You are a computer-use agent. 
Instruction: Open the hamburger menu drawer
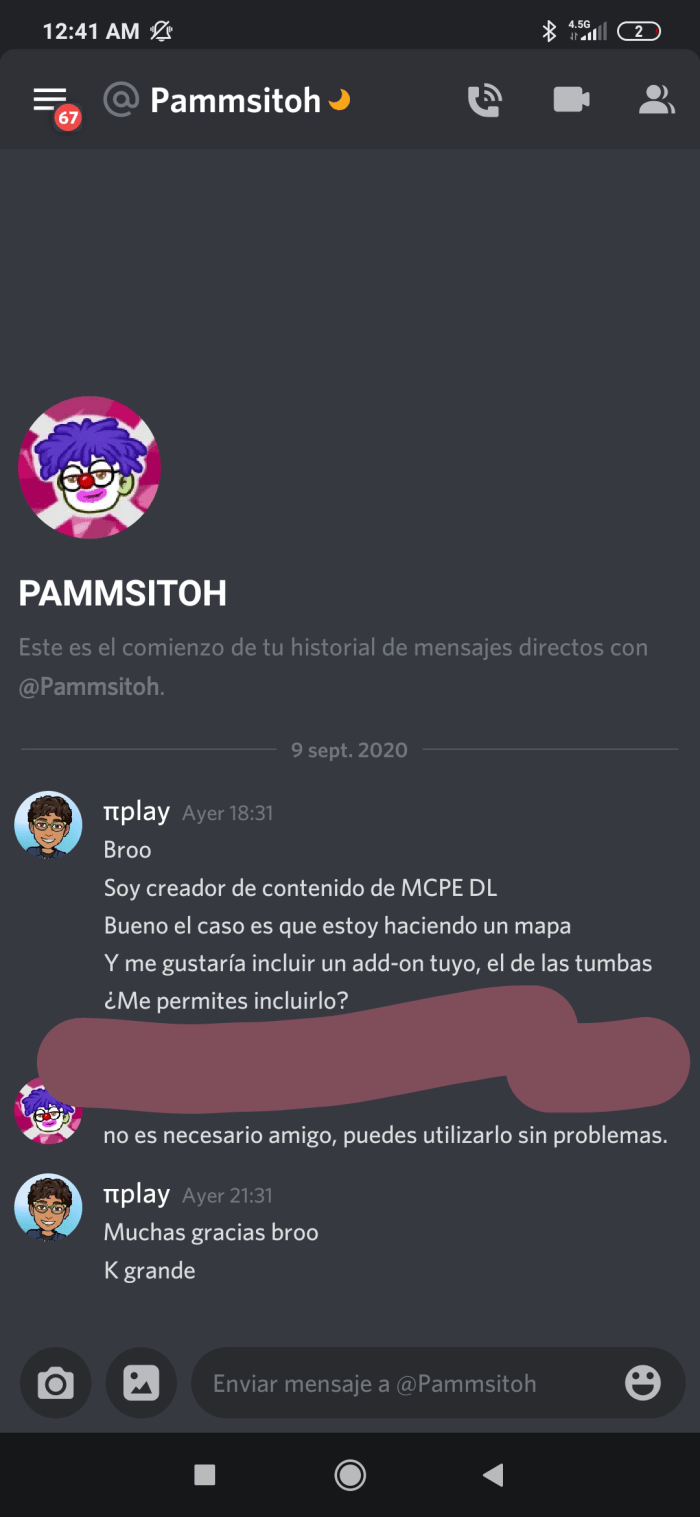point(50,100)
